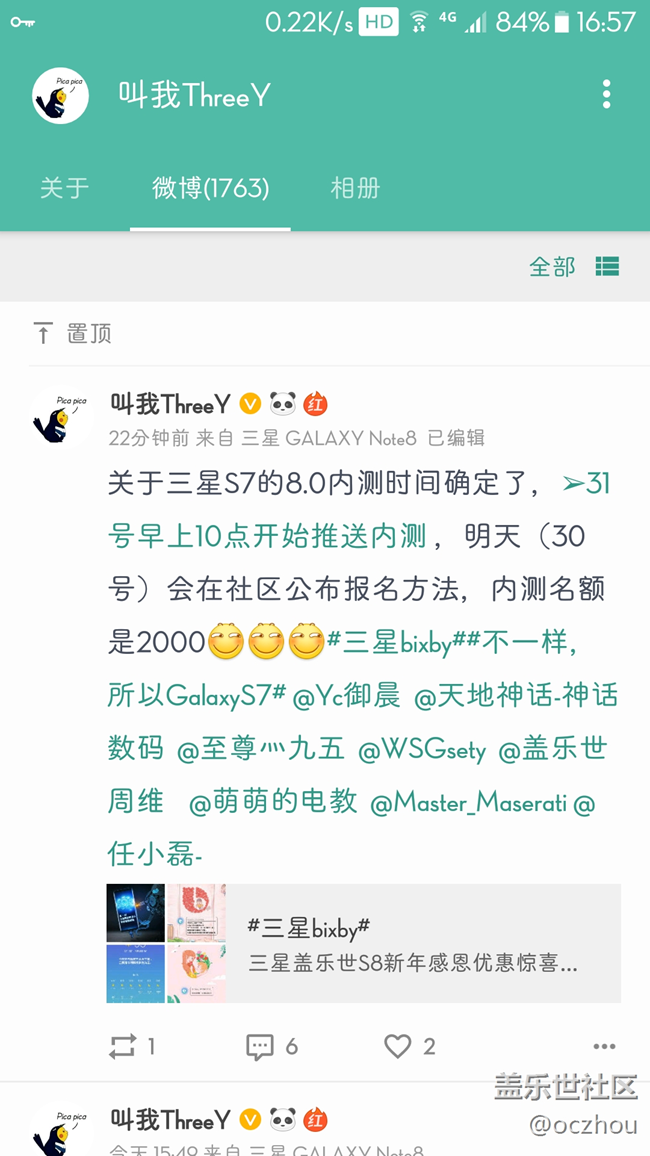Like the pinned 三星S7 post
Image resolution: width=650 pixels, height=1156 pixels.
coord(410,1046)
